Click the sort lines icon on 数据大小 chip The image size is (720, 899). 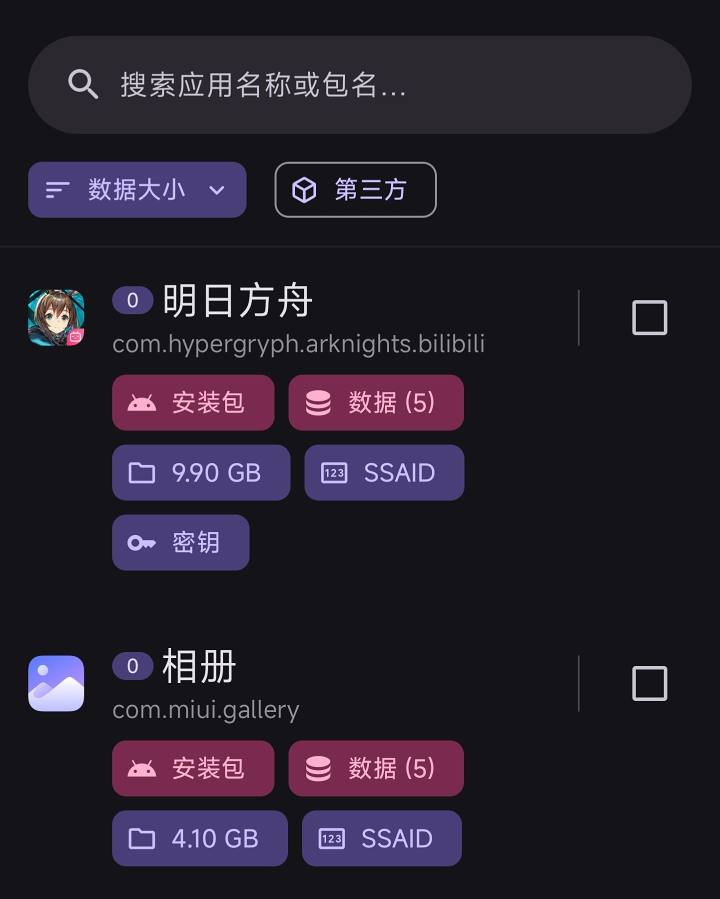click(x=57, y=189)
